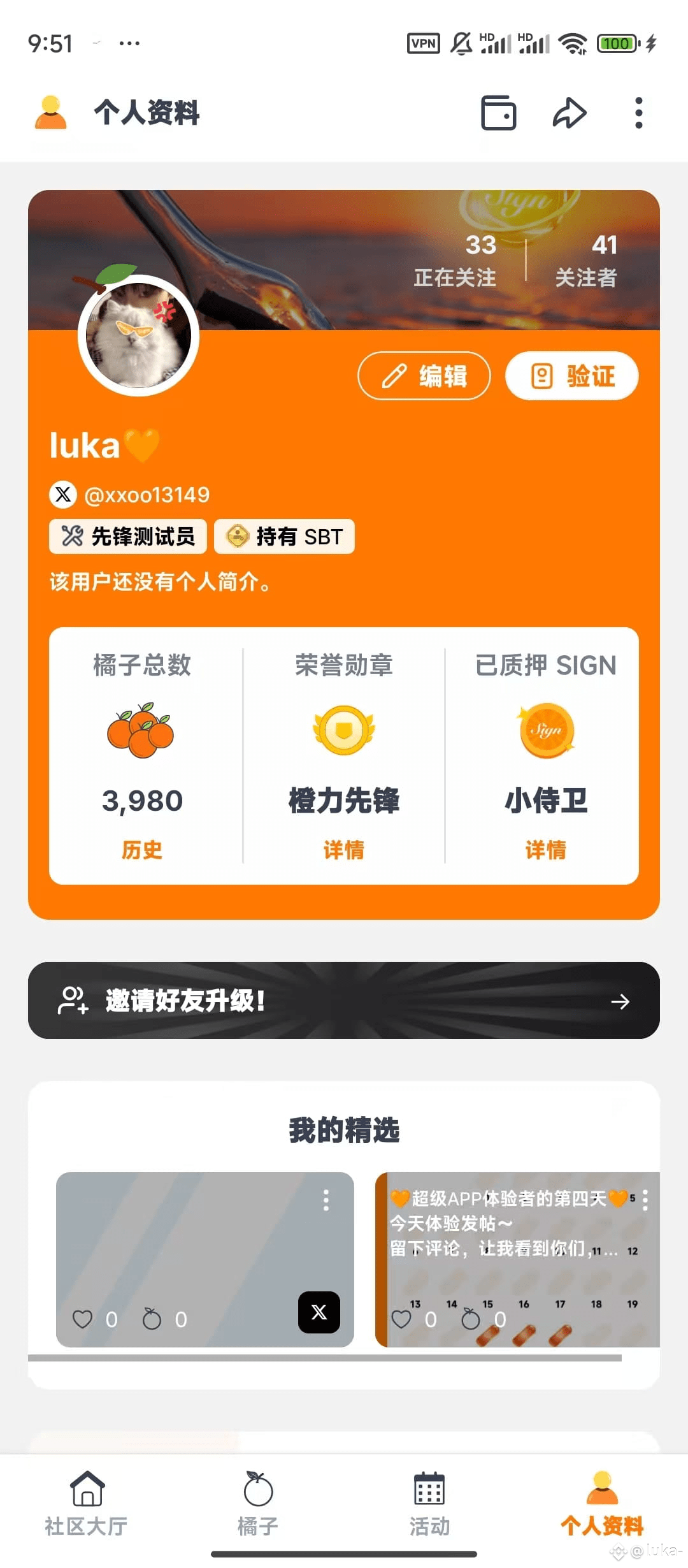688x1568 pixels.
Task: Open 详情 under 已质押 SIGN
Action: (x=546, y=850)
